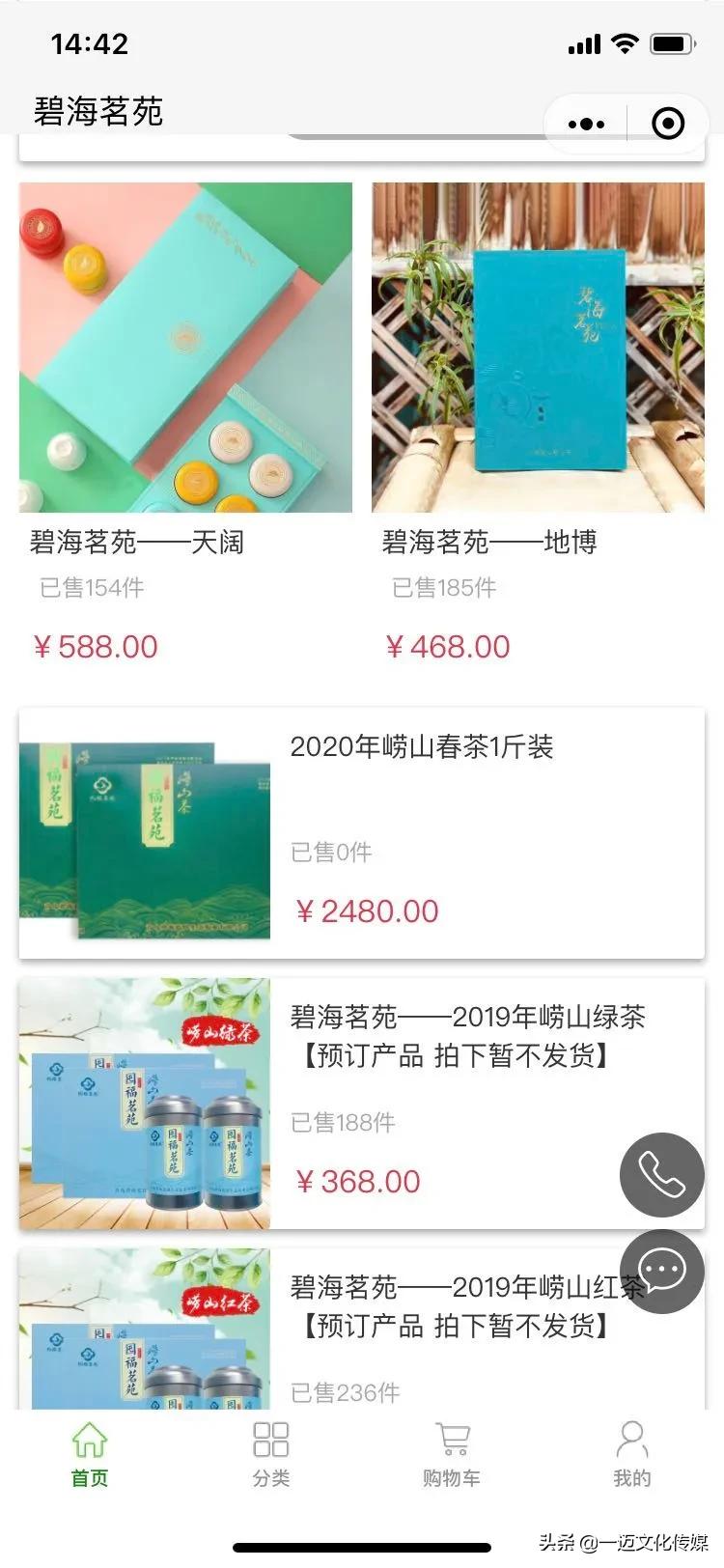Tap the 已售185件 sales count text
The width and height of the screenshot is (724, 1568).
coord(443,587)
